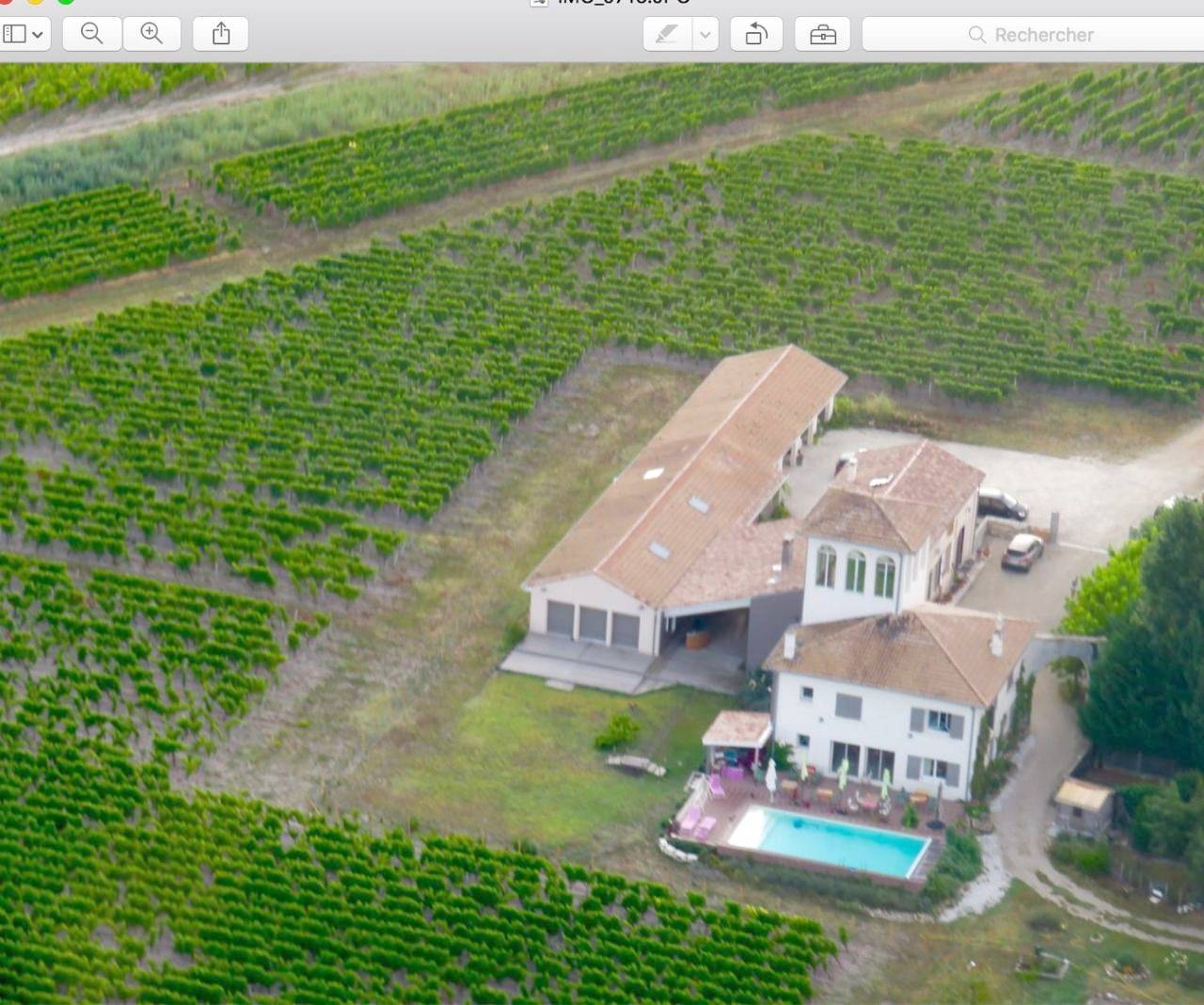1204x1005 pixels.
Task: Zoom out of the image
Action: click(x=92, y=34)
